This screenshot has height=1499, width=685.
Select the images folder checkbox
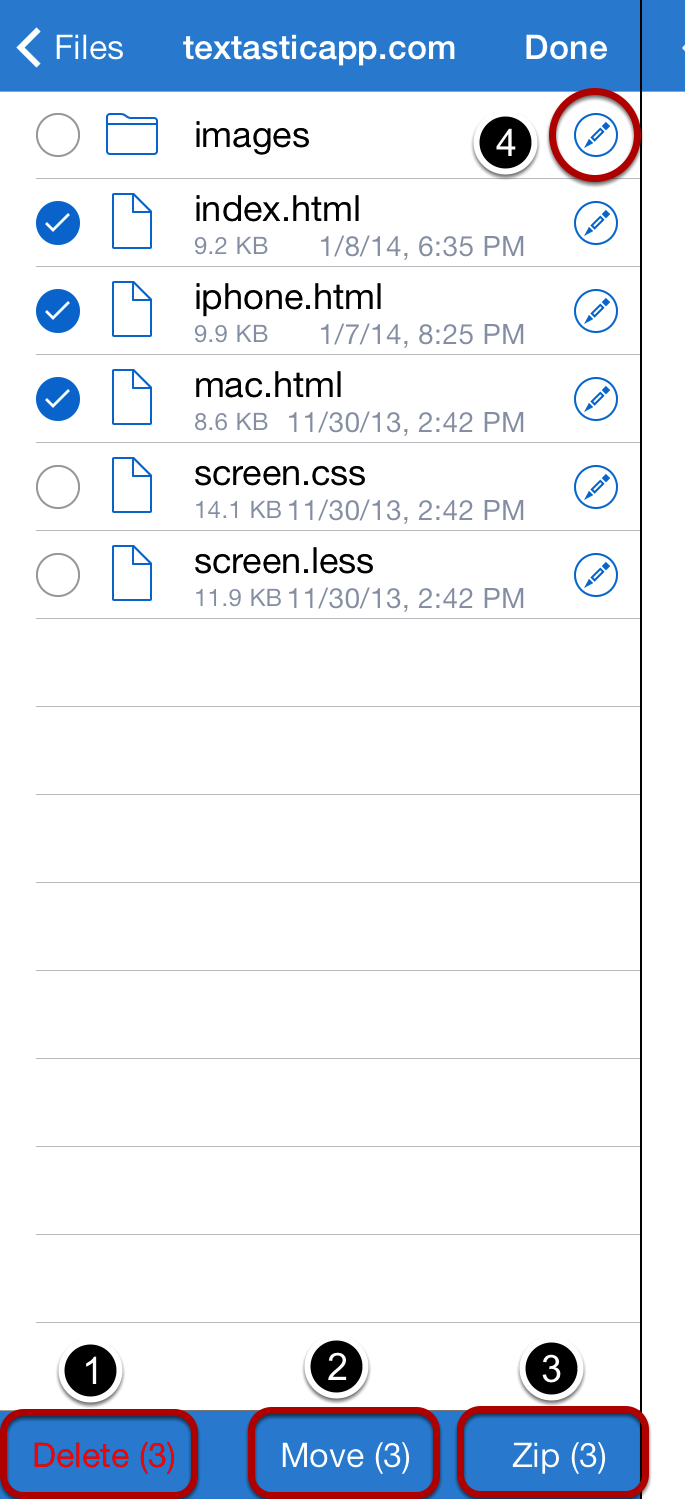(x=58, y=135)
